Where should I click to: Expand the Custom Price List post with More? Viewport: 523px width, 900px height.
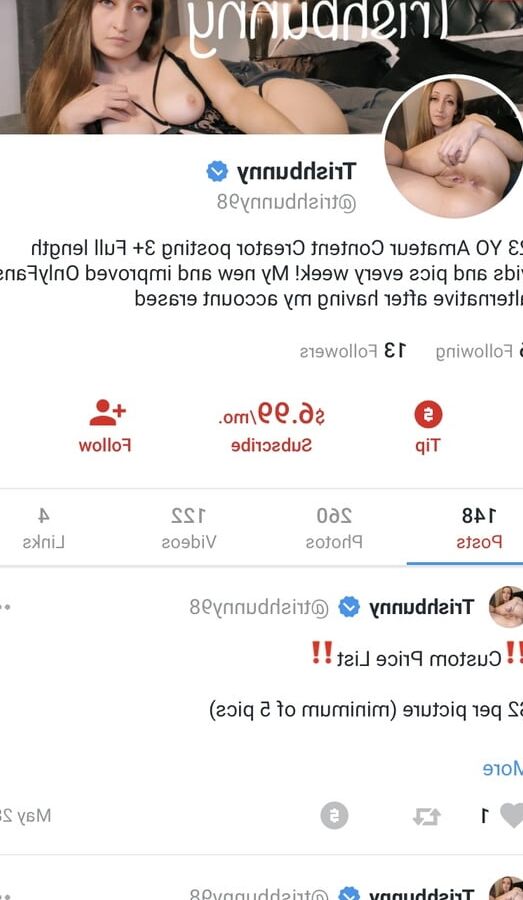503,769
